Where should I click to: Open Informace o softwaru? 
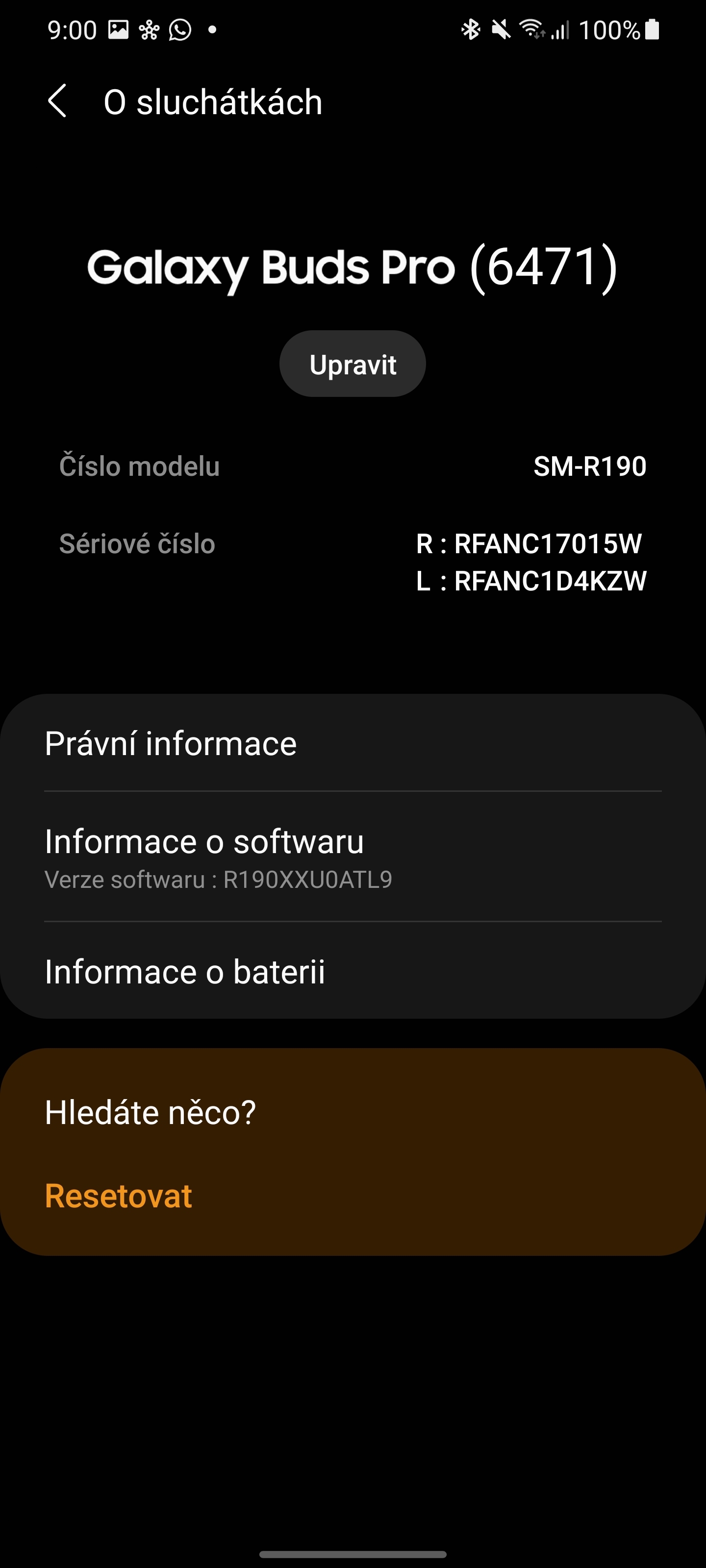click(204, 842)
